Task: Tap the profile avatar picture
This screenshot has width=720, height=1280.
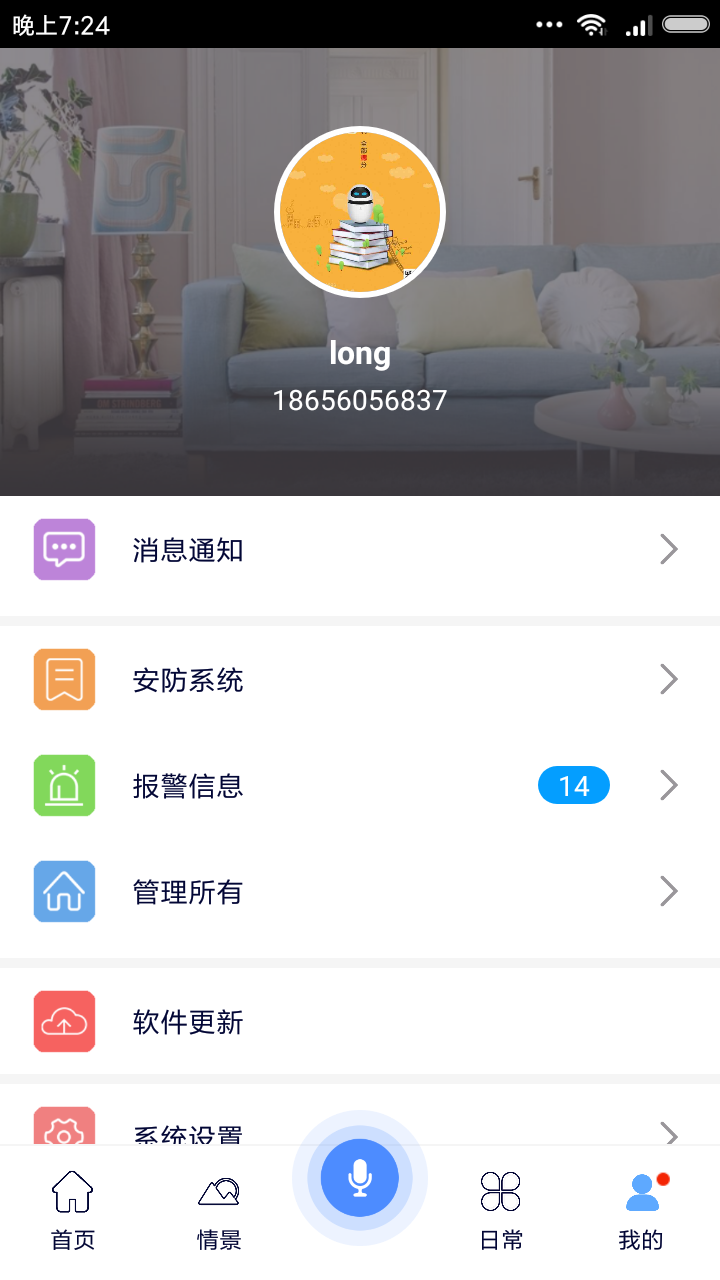Action: pyautogui.click(x=360, y=212)
